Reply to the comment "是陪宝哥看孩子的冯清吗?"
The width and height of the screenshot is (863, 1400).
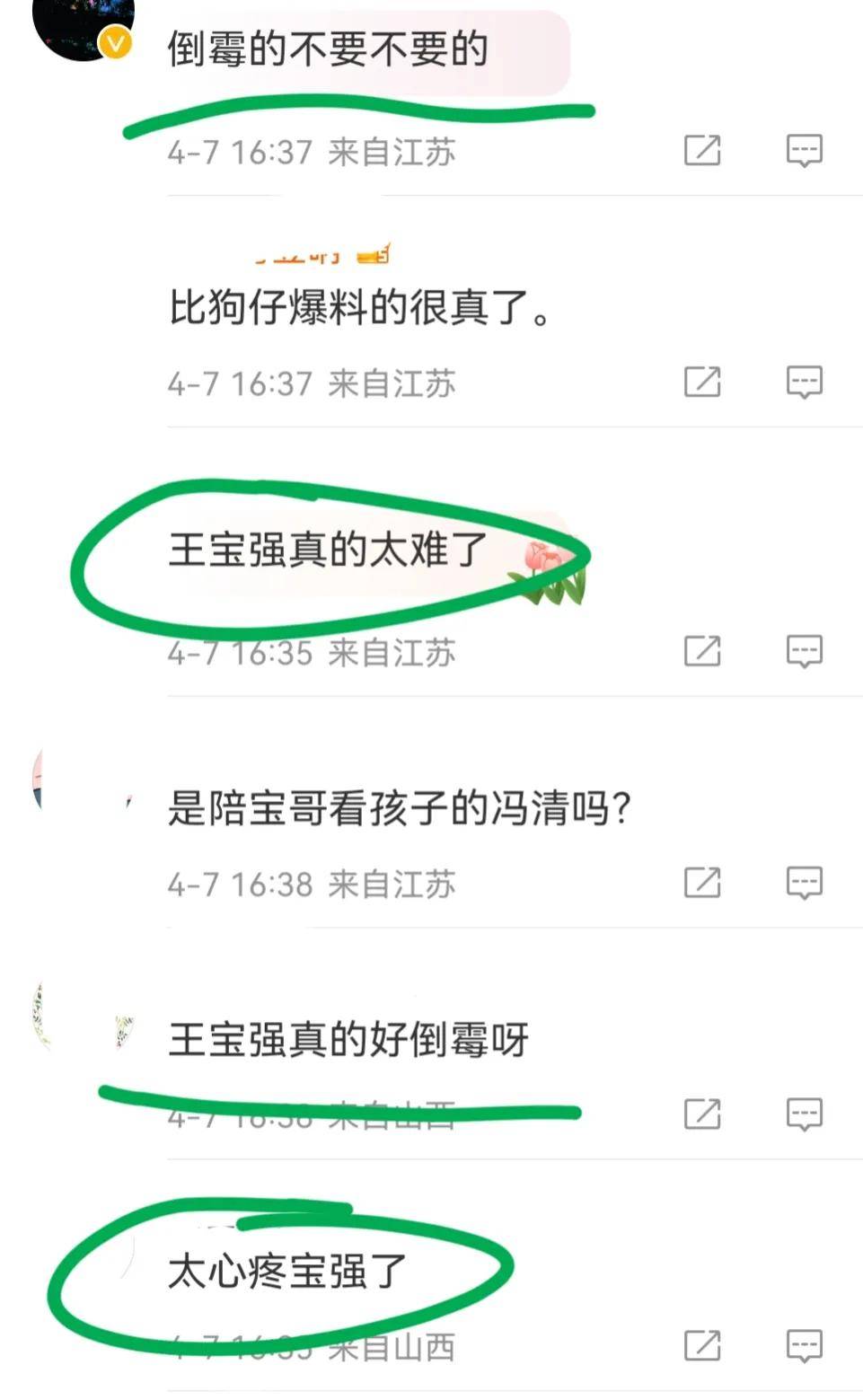(804, 882)
